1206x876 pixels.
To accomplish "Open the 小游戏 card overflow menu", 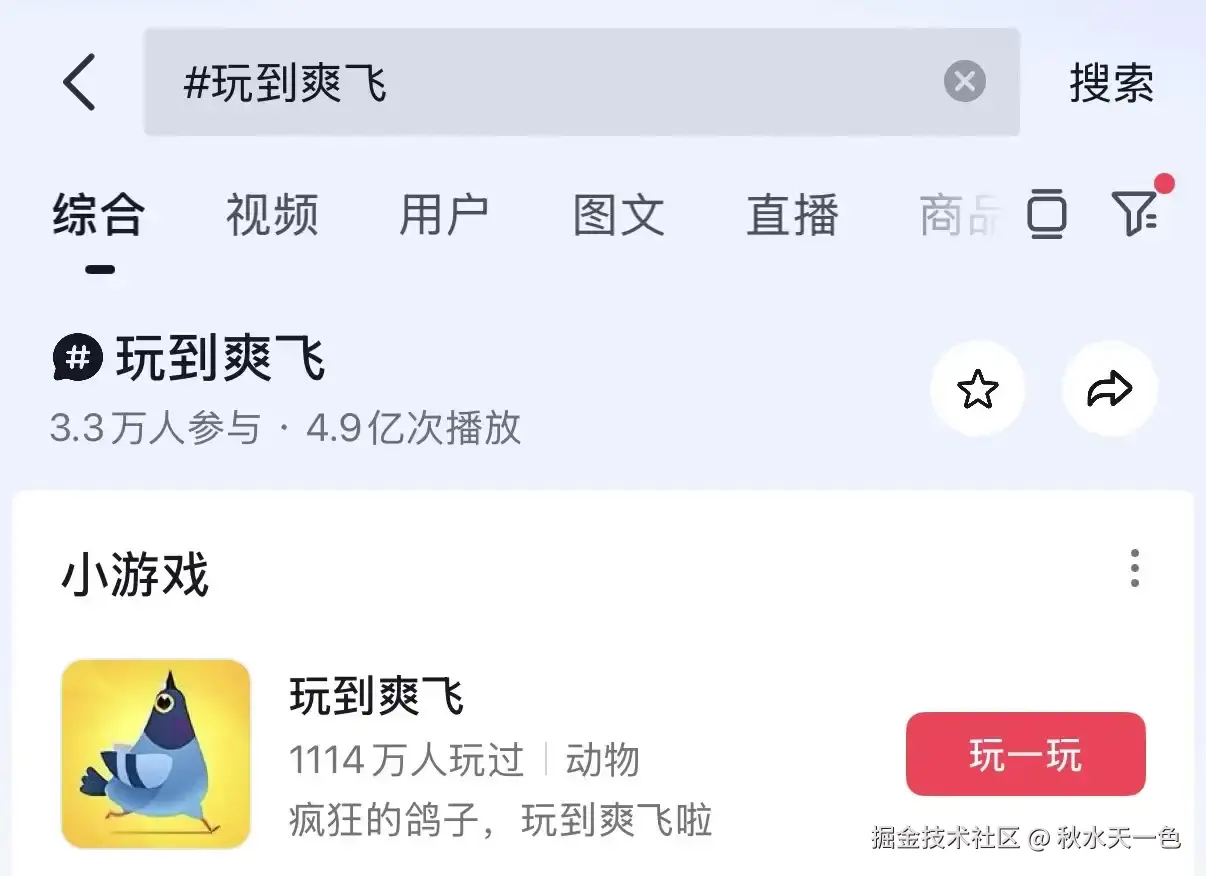I will [x=1134, y=568].
